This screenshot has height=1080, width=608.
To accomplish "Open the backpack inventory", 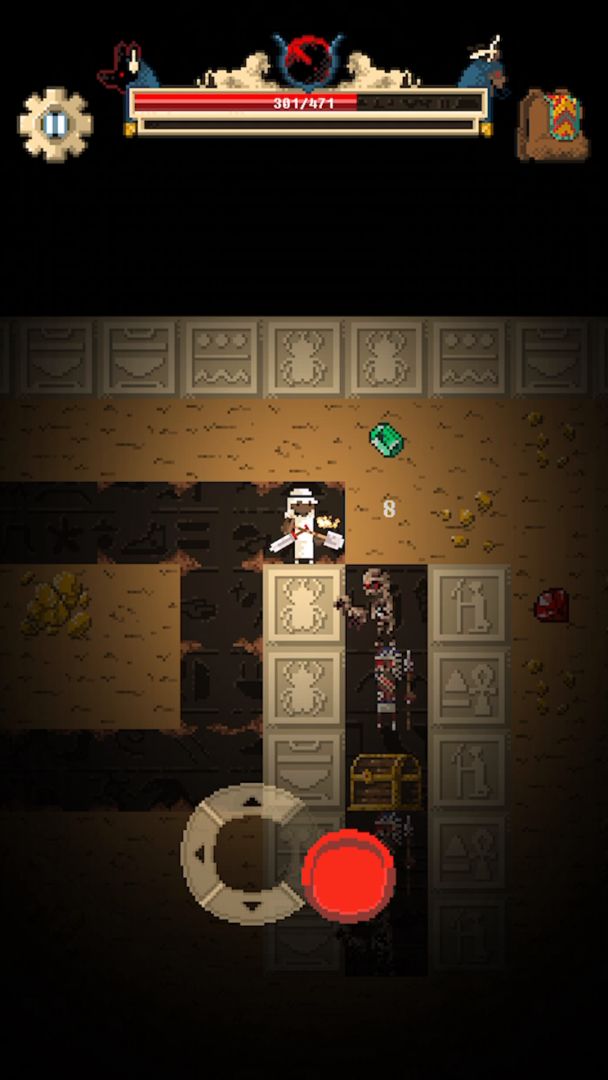I will click(551, 125).
